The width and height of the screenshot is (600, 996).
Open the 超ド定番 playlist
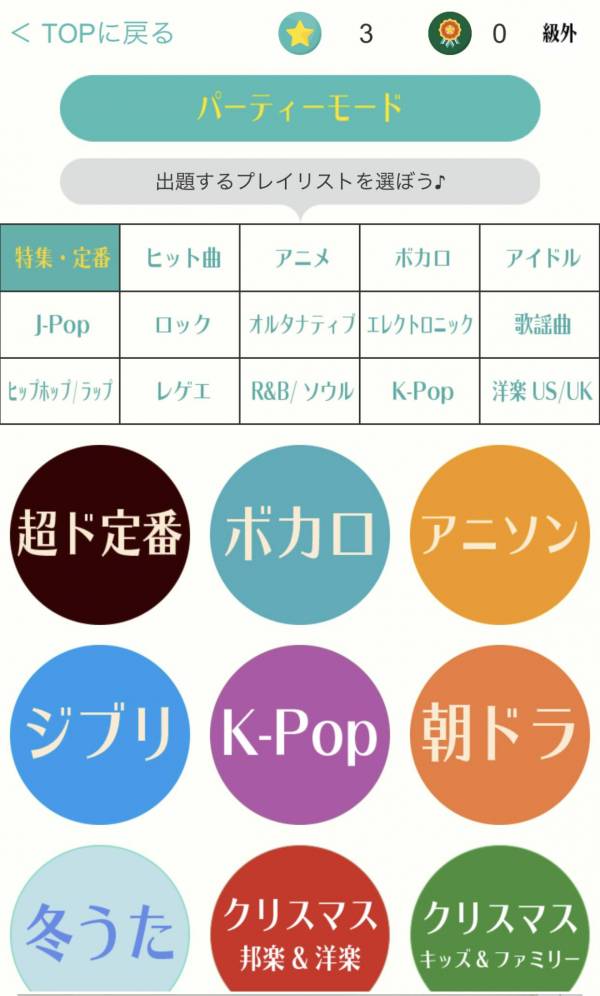click(x=99, y=534)
